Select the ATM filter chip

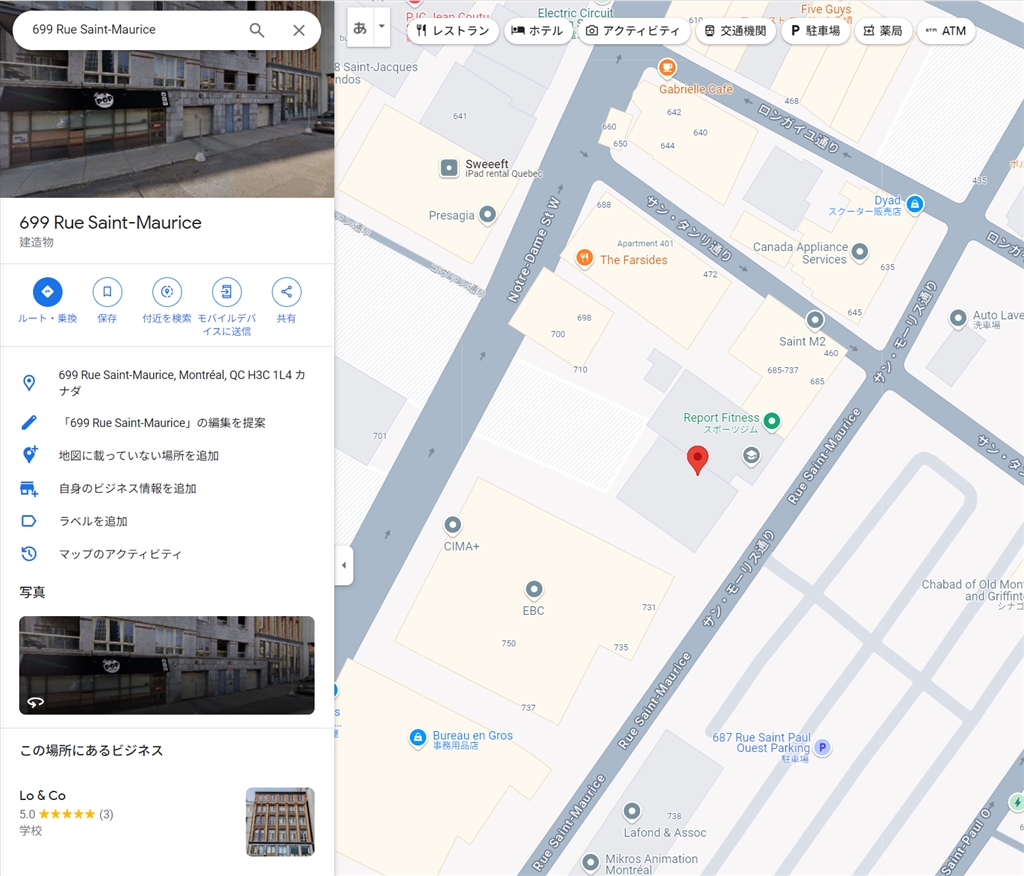[x=945, y=31]
